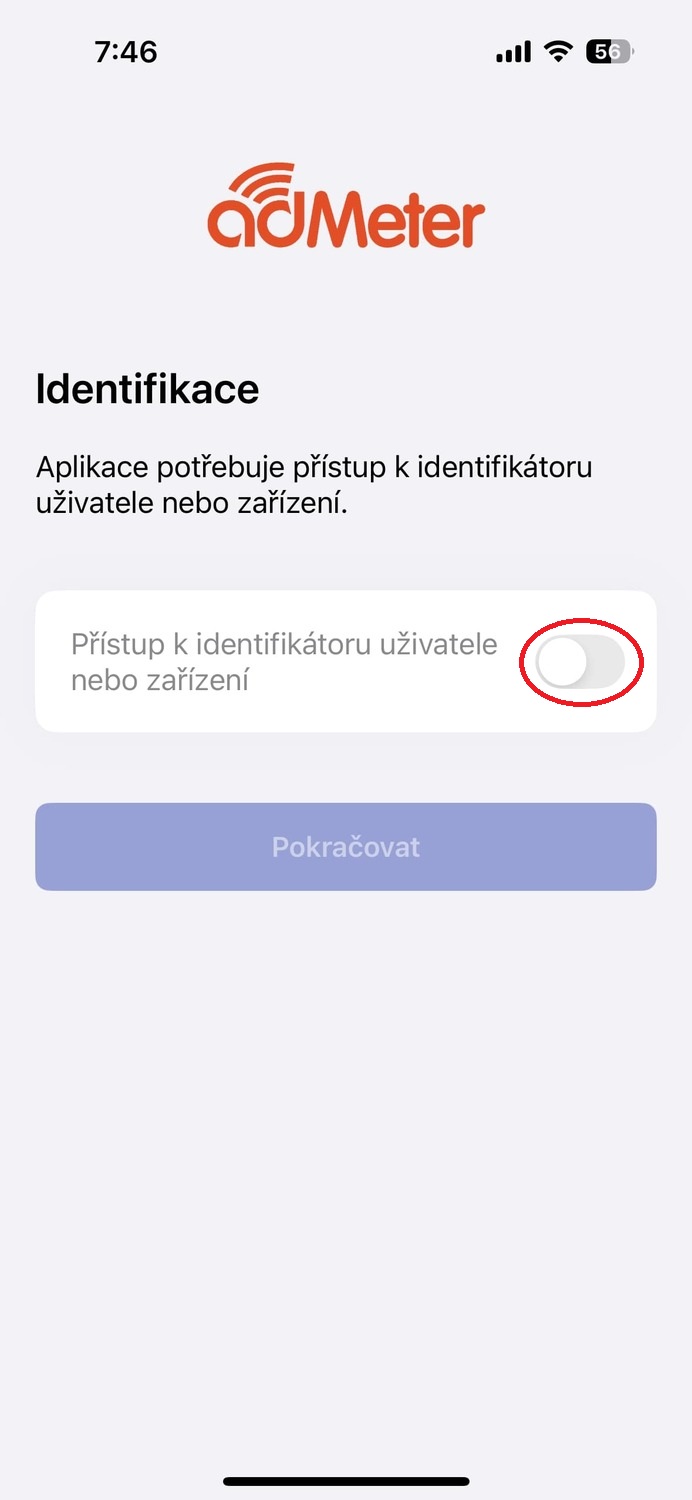Image resolution: width=692 pixels, height=1500 pixels.
Task: Enable the user identifier access switch
Action: (581, 662)
